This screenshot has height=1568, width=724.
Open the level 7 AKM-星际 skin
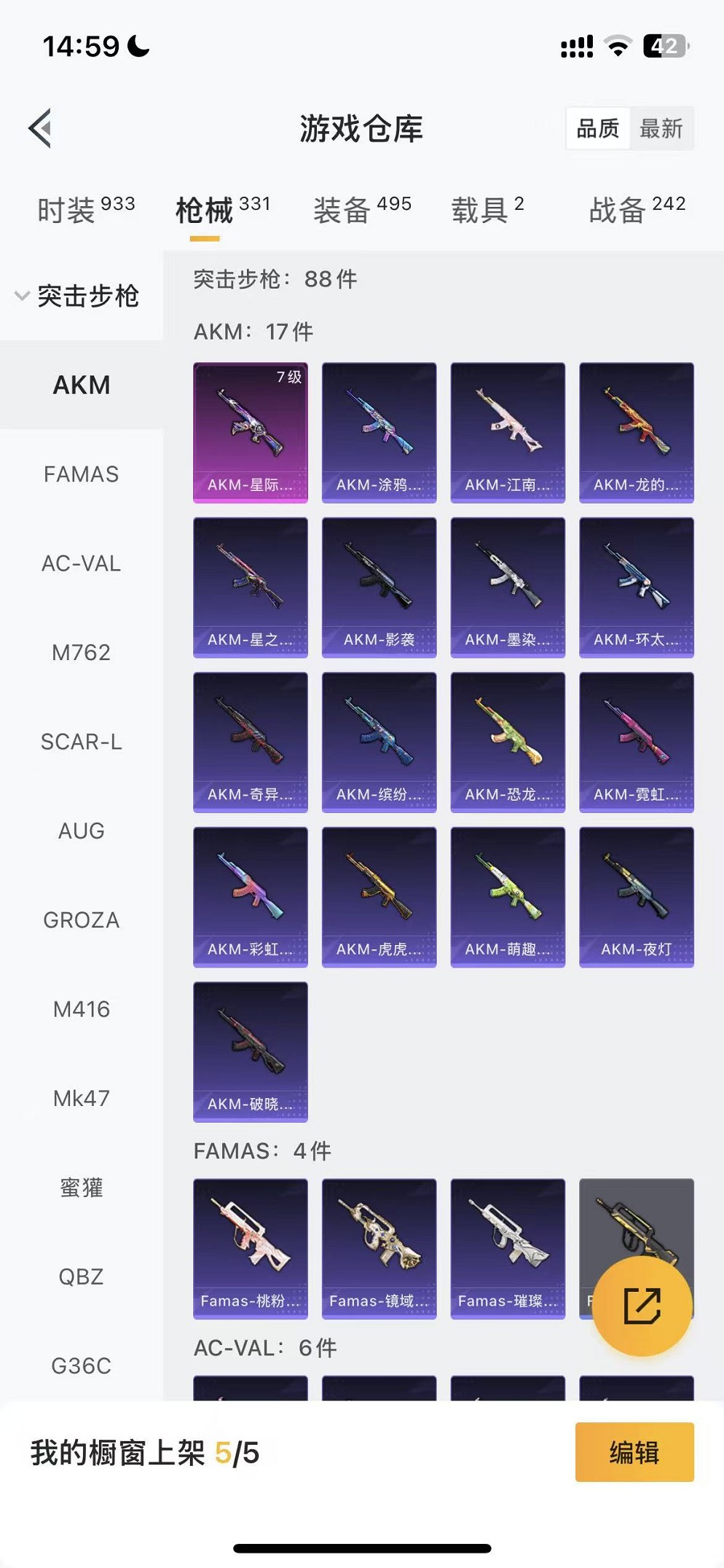click(x=250, y=432)
